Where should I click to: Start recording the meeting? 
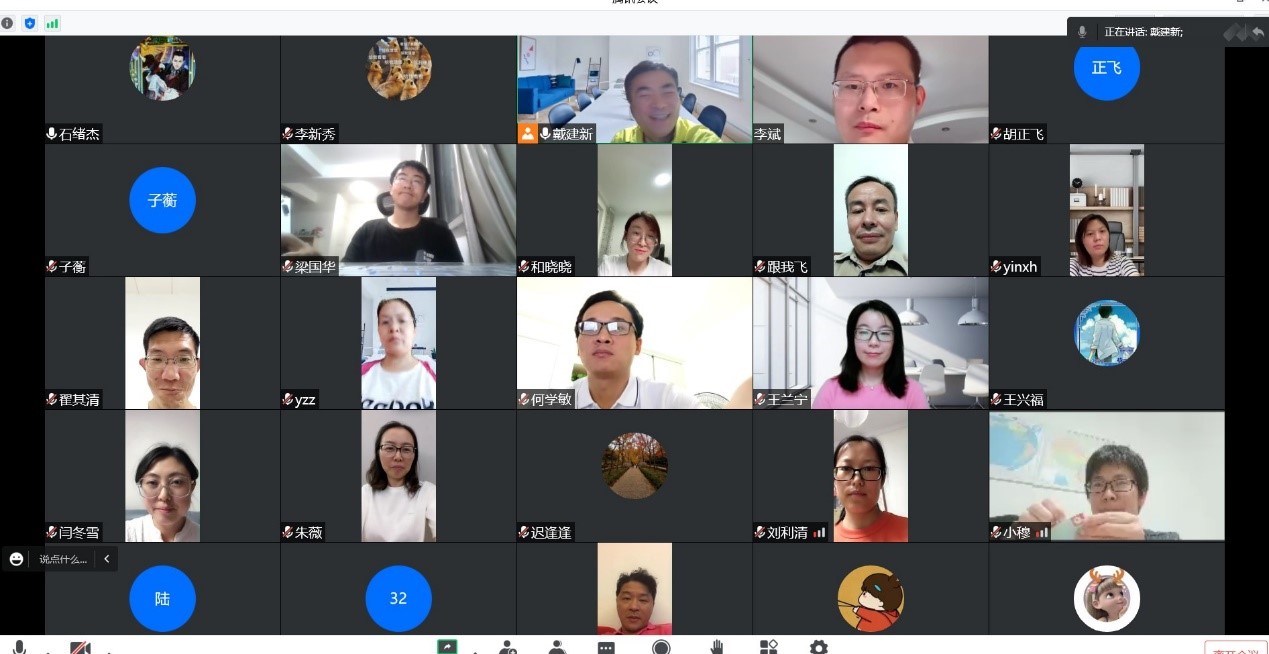661,648
